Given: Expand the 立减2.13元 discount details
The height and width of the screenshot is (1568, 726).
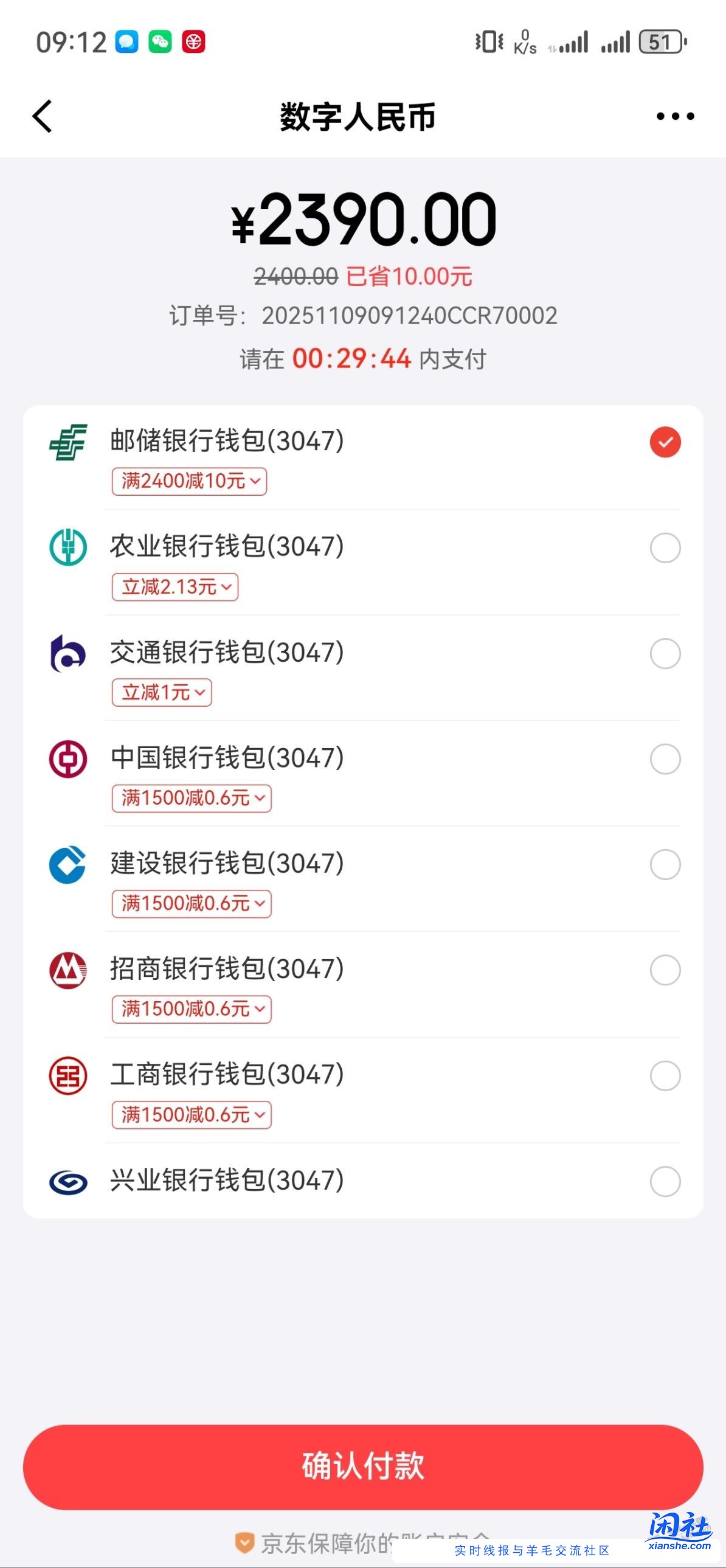Looking at the screenshot, I should click(x=175, y=587).
